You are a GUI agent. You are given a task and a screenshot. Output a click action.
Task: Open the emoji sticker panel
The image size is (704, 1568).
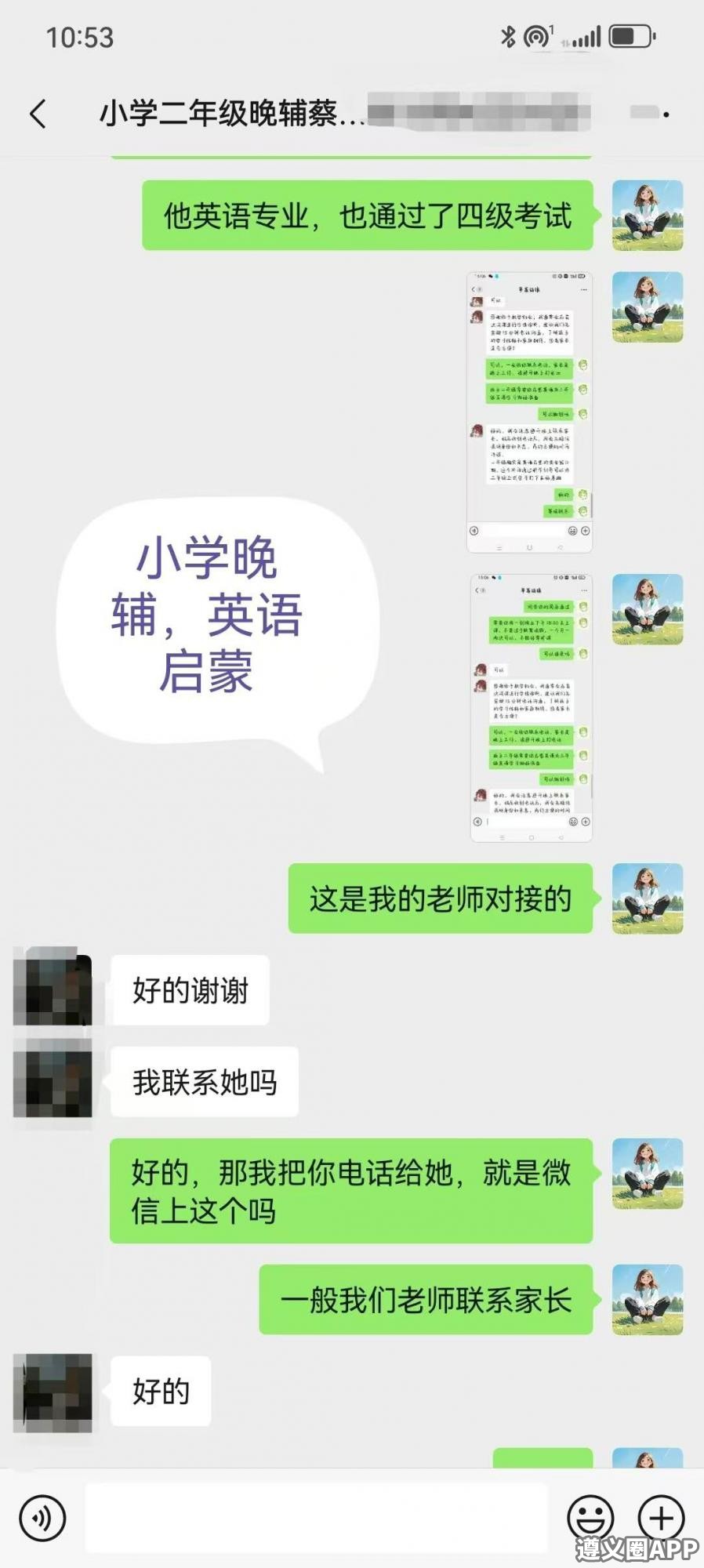pyautogui.click(x=590, y=1518)
